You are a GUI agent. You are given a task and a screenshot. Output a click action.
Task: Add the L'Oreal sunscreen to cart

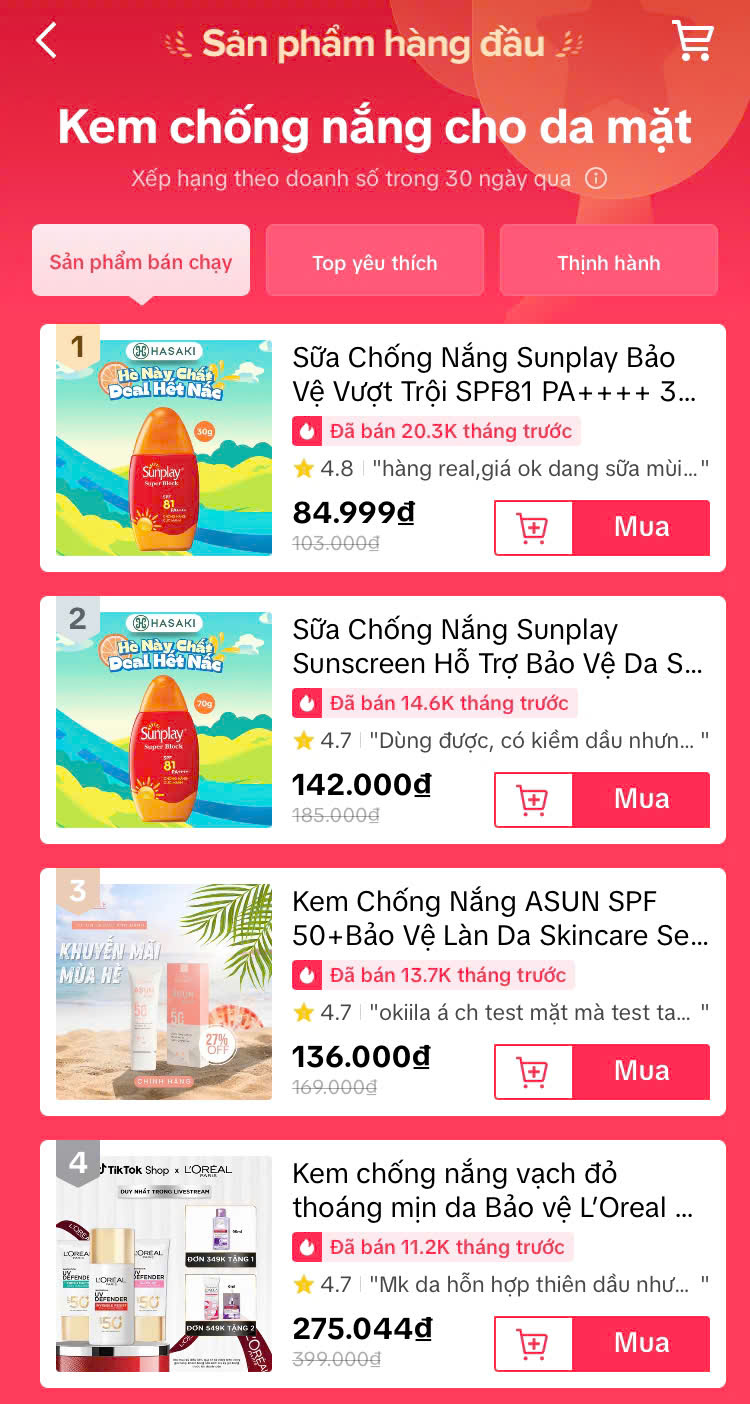click(533, 1344)
